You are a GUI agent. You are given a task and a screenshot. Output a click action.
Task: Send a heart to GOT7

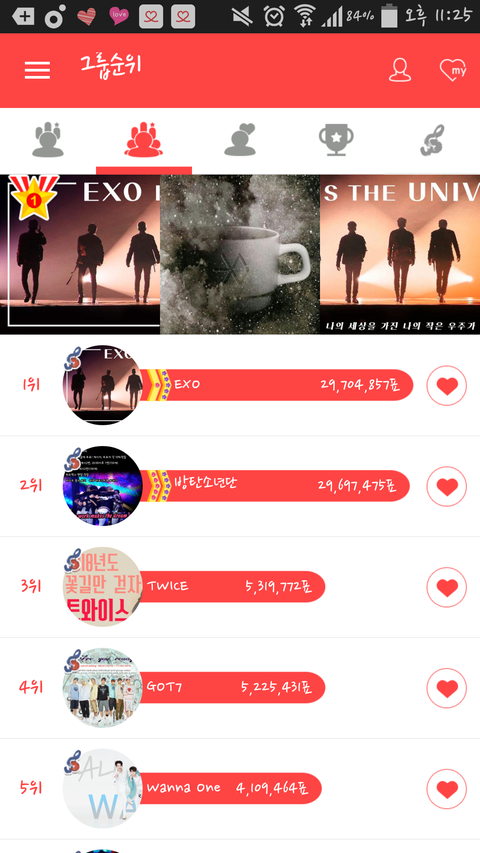tap(447, 688)
